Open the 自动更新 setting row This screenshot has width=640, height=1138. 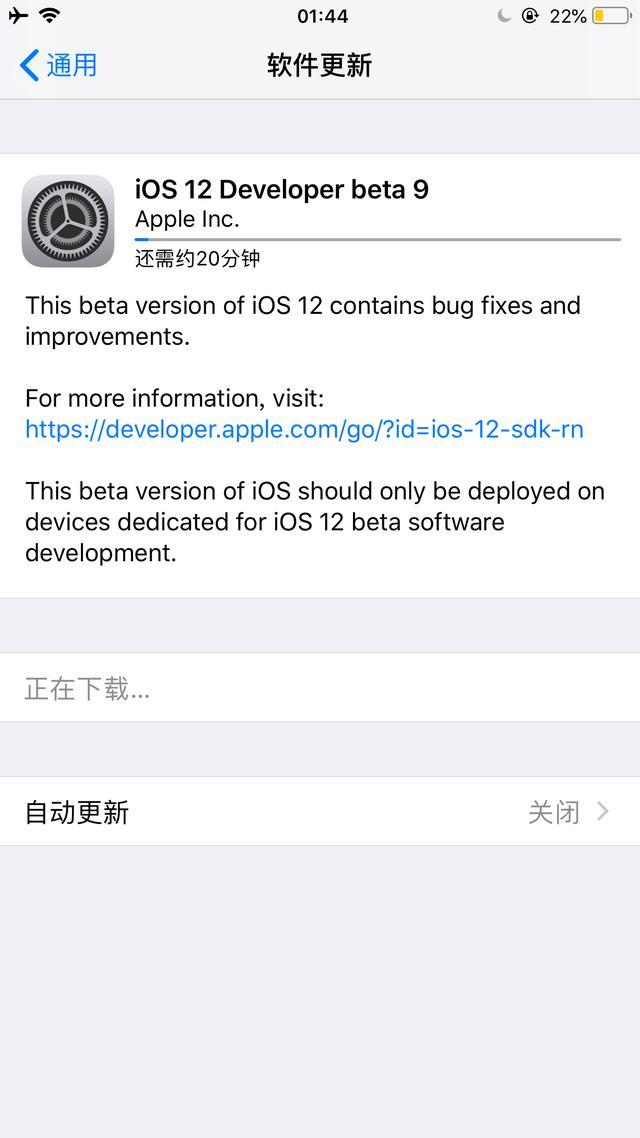point(320,812)
